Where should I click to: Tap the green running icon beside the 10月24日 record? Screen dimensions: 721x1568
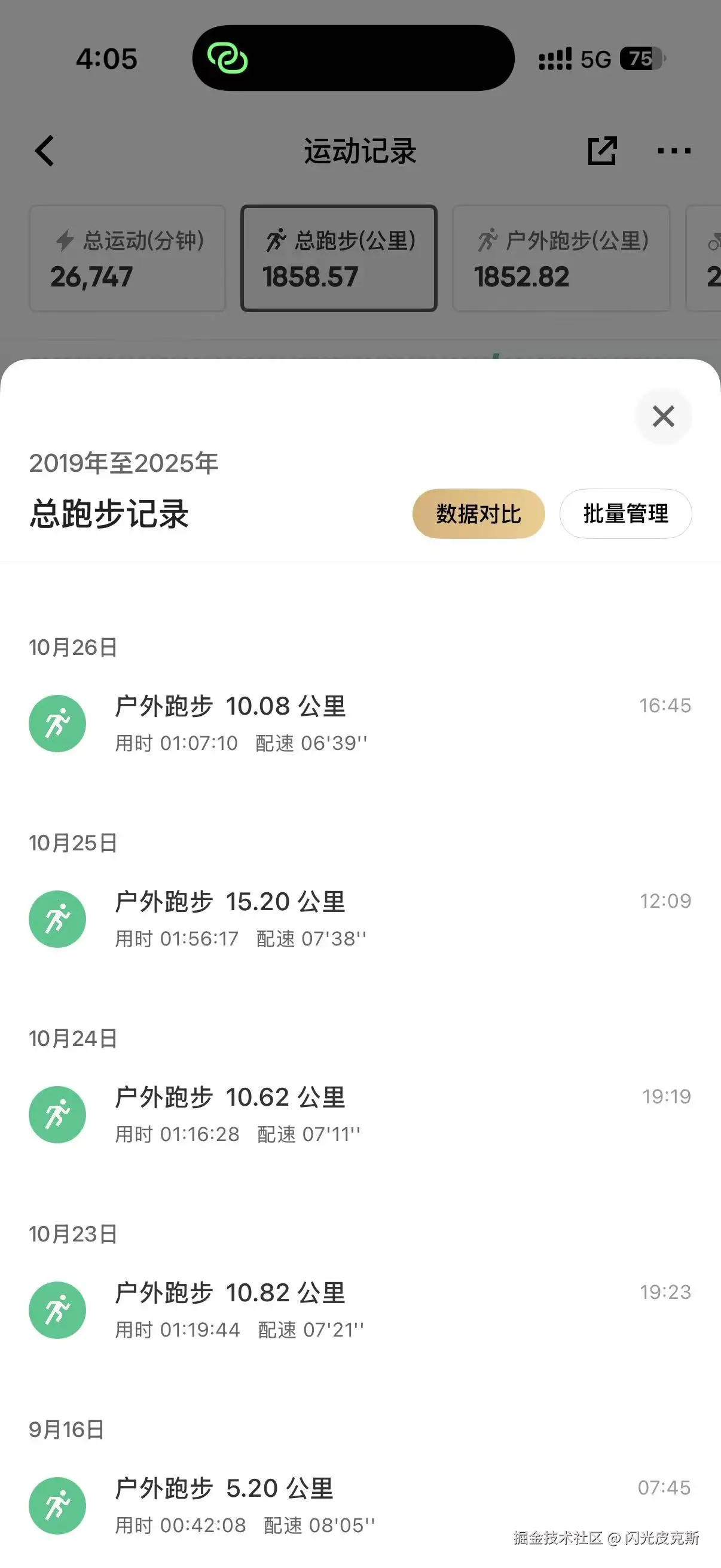coord(57,1115)
